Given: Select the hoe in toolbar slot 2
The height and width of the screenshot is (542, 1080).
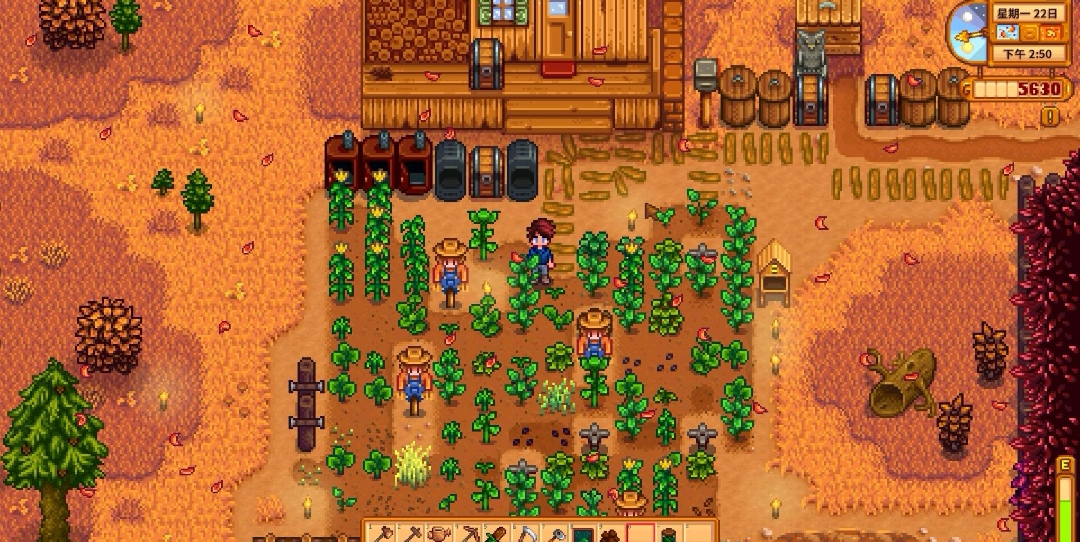Looking at the screenshot, I should [413, 534].
